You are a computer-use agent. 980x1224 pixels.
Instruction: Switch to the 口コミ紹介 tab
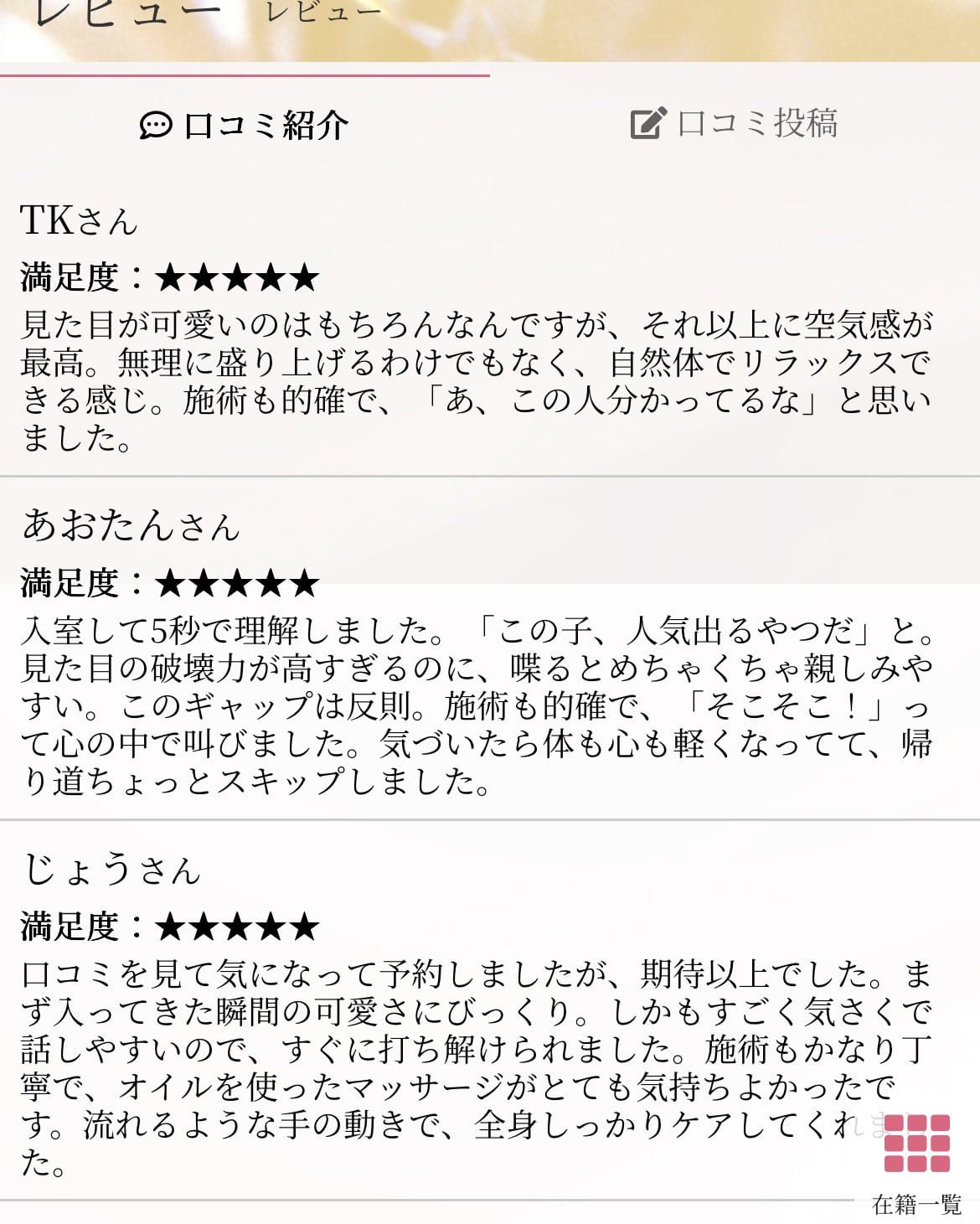244,125
